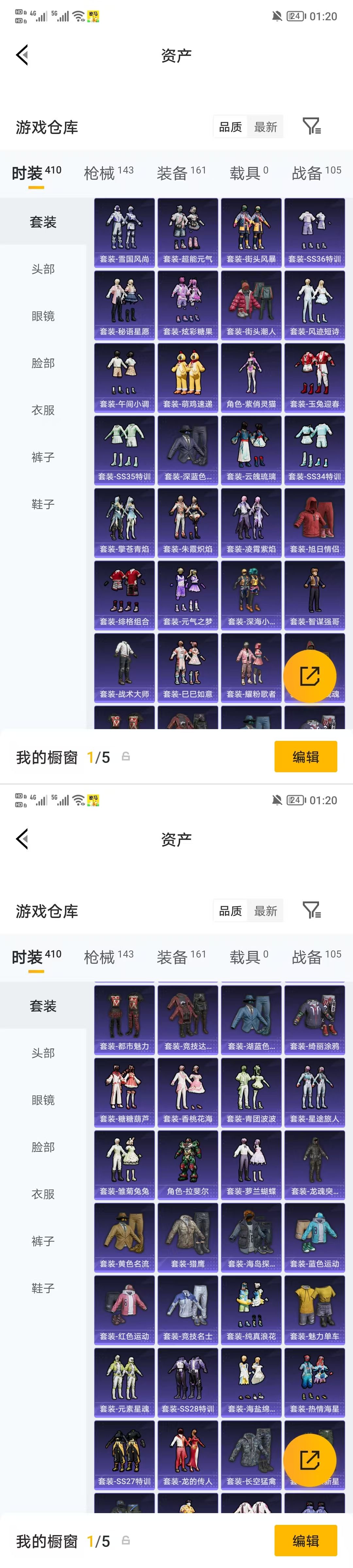
Task: Select the 套装-SS36特训 outfit
Action: [315, 233]
